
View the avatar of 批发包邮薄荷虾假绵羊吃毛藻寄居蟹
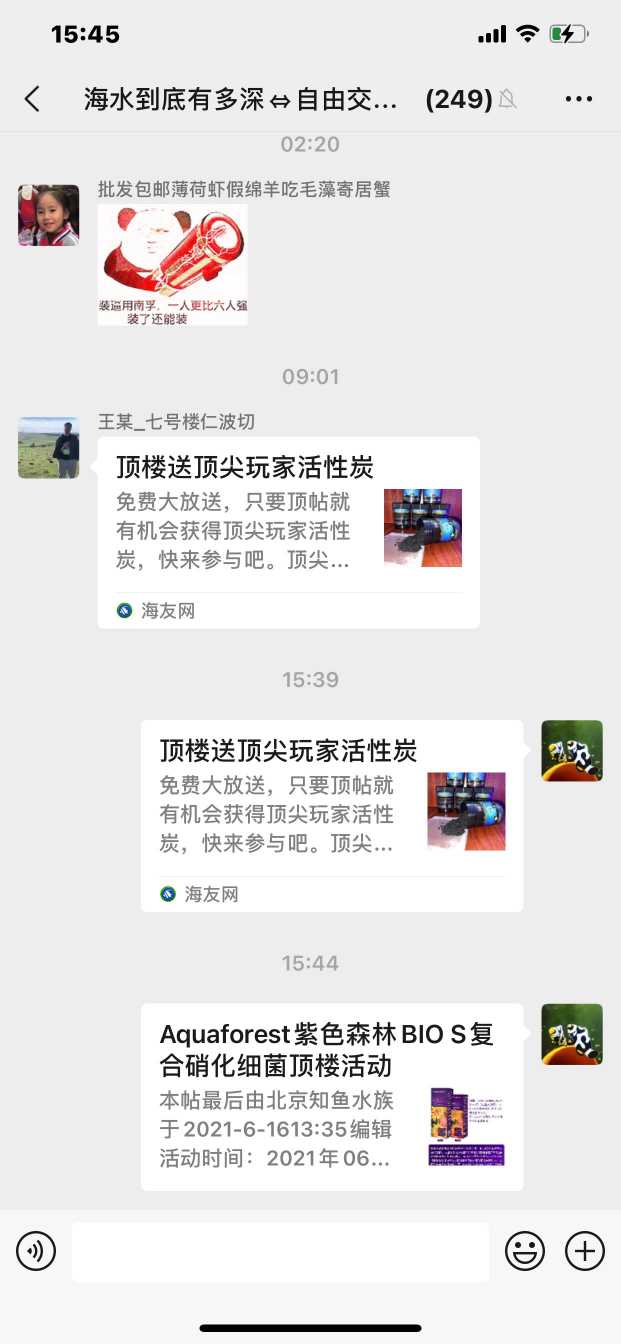pyautogui.click(x=48, y=215)
